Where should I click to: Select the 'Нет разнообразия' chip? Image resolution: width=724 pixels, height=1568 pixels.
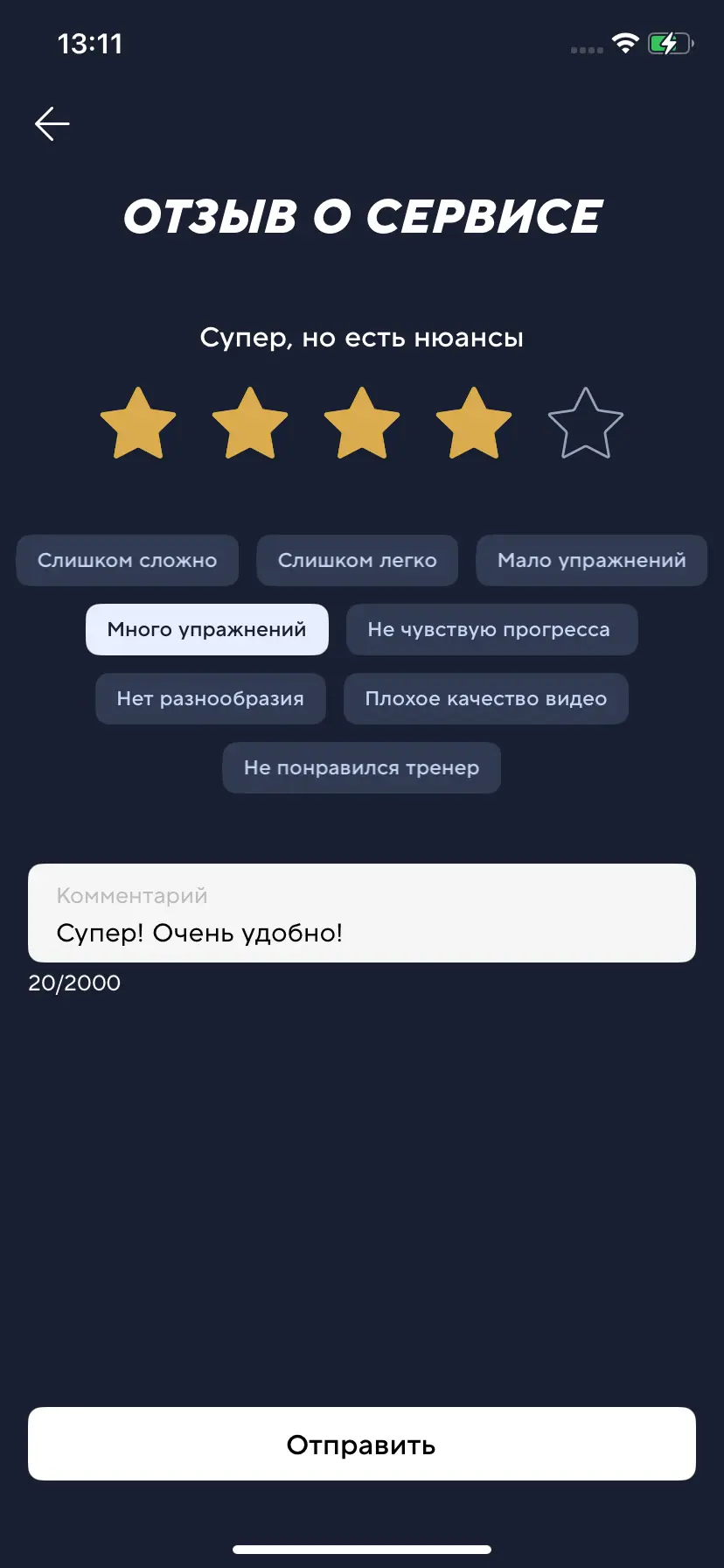tap(211, 698)
